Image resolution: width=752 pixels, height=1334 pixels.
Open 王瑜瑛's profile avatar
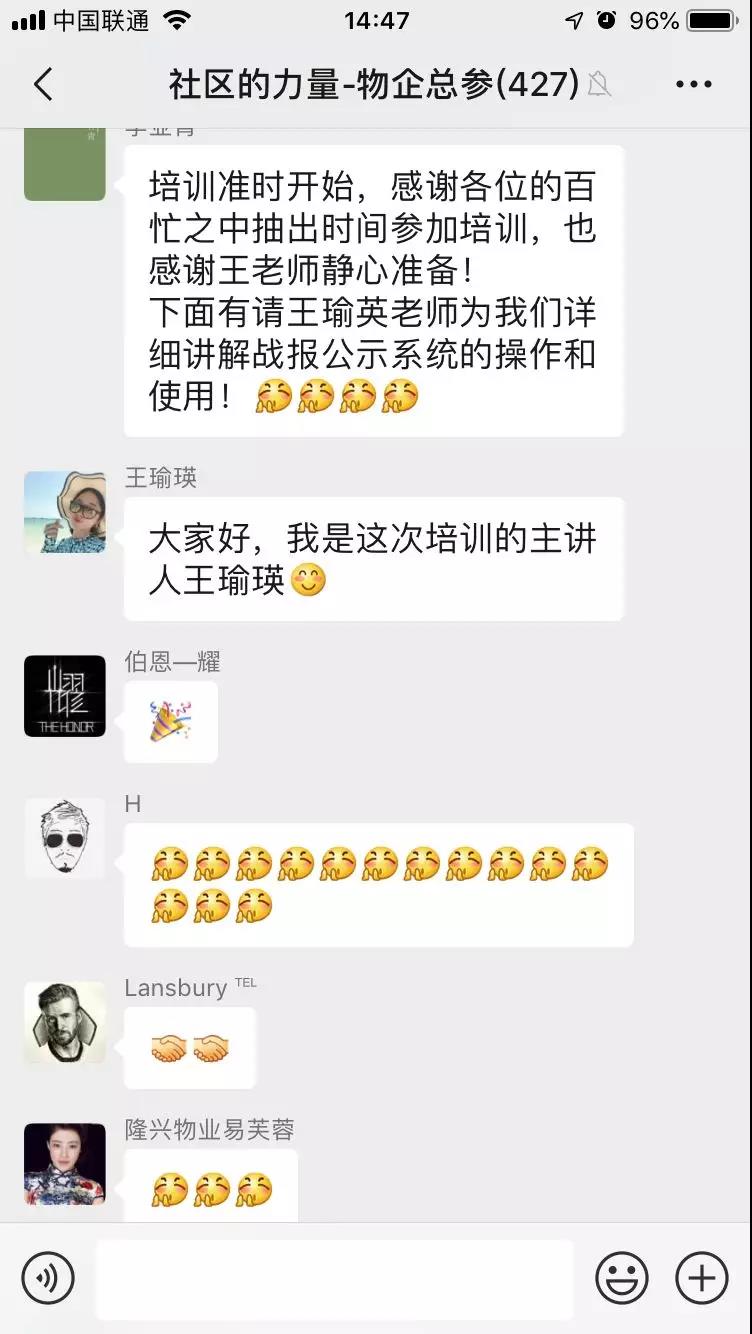click(x=65, y=513)
